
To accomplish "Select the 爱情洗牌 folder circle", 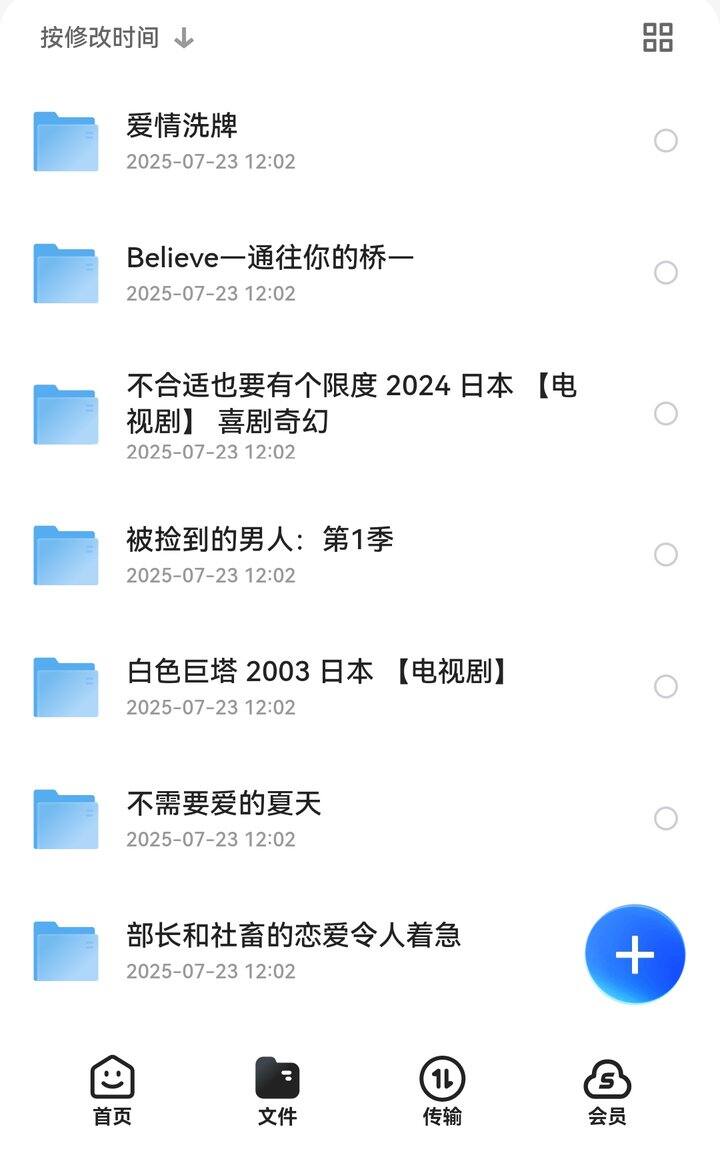I will tap(665, 140).
